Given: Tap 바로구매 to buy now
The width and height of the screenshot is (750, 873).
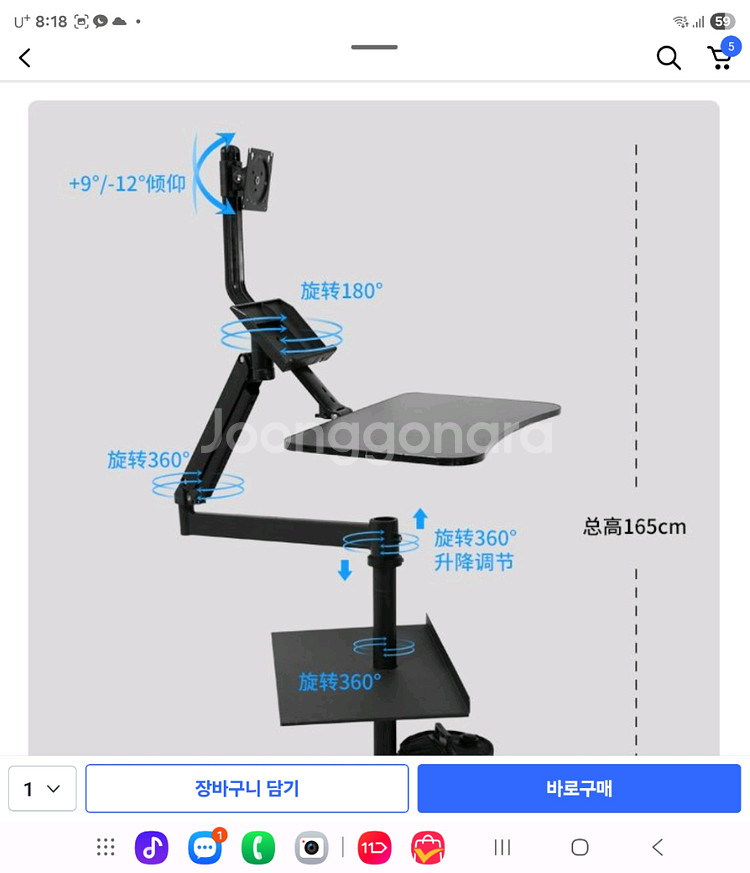Looking at the screenshot, I should pos(579,788).
